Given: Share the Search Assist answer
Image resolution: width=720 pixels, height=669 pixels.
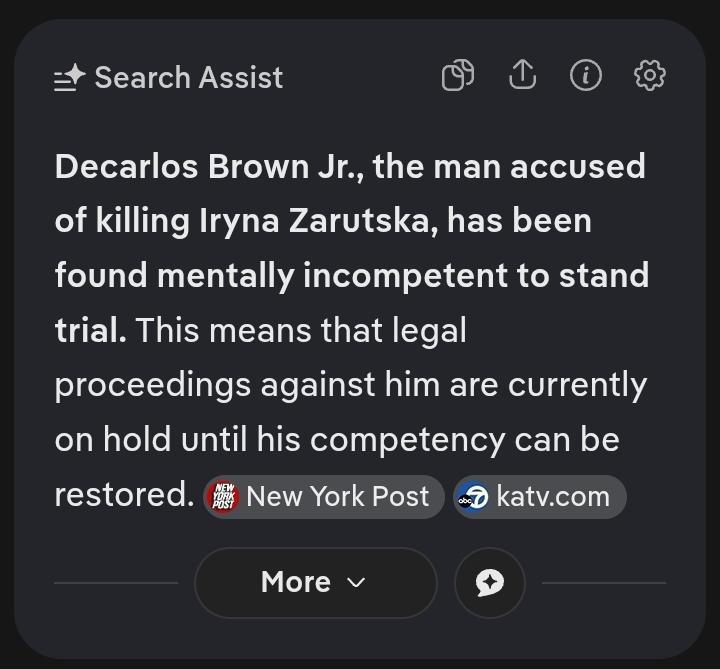Looking at the screenshot, I should [x=522, y=75].
